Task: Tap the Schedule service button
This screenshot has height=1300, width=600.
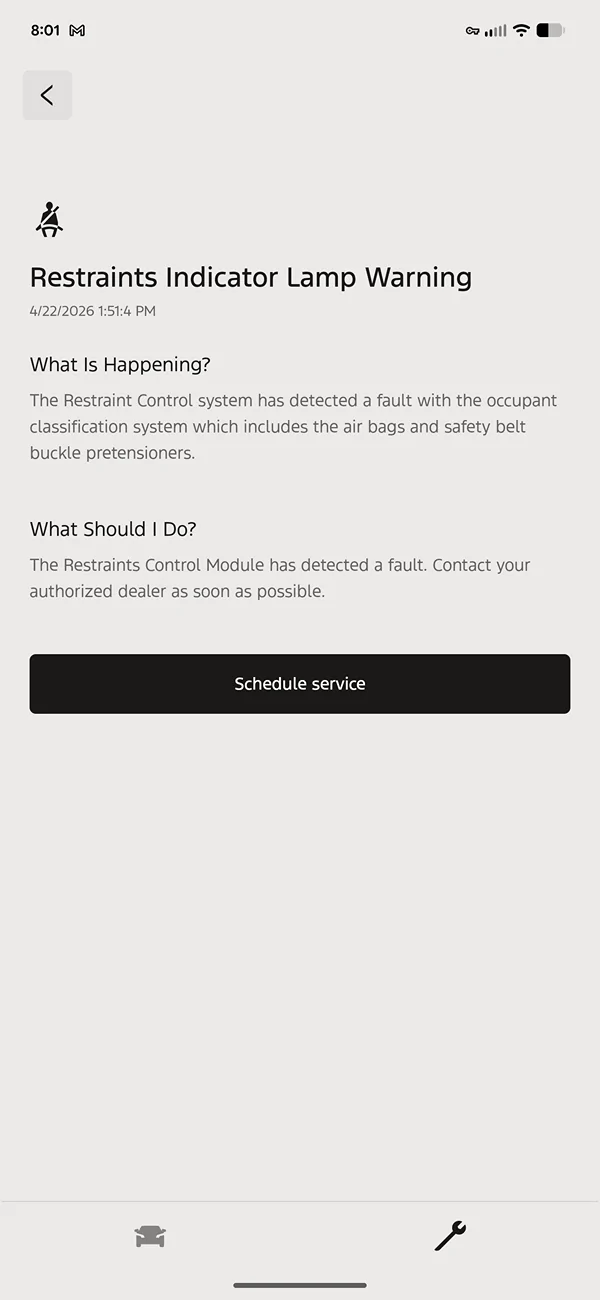Action: pos(300,684)
